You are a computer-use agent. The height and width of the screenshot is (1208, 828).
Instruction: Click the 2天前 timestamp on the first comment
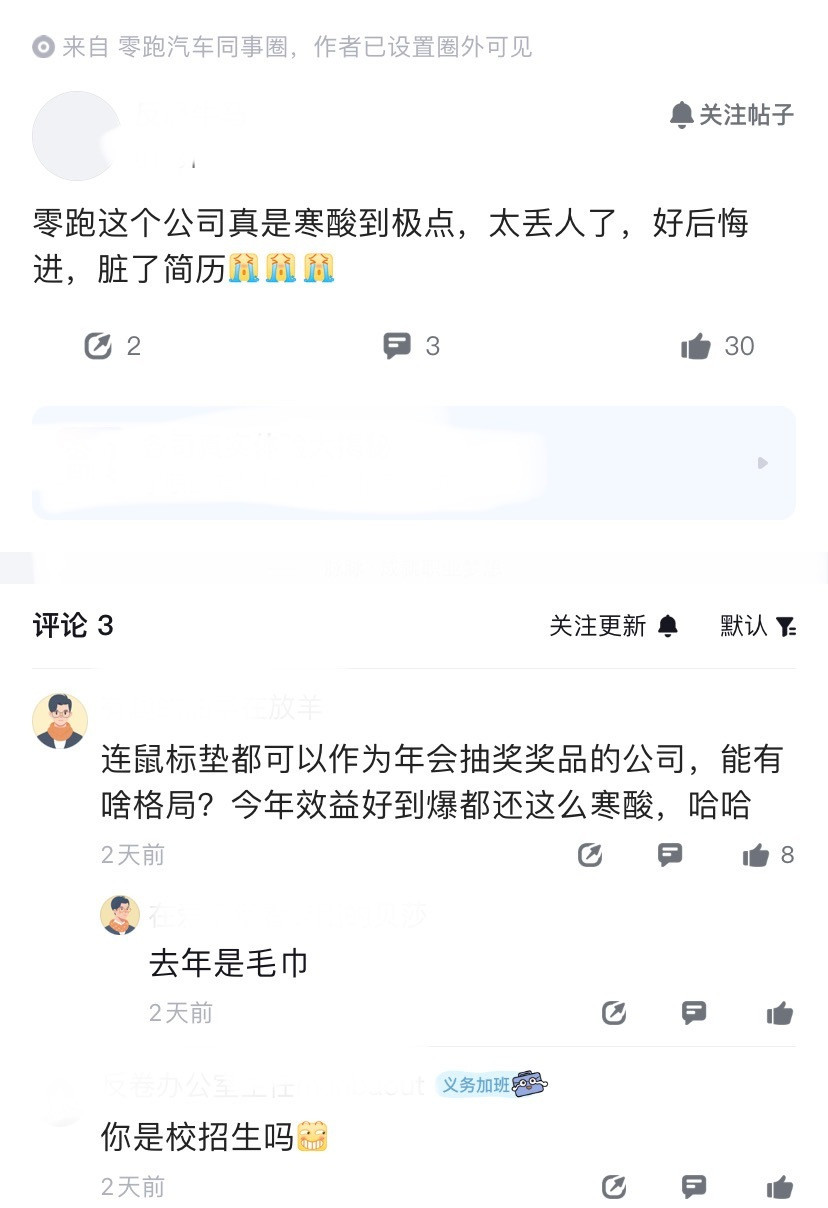coord(131,855)
